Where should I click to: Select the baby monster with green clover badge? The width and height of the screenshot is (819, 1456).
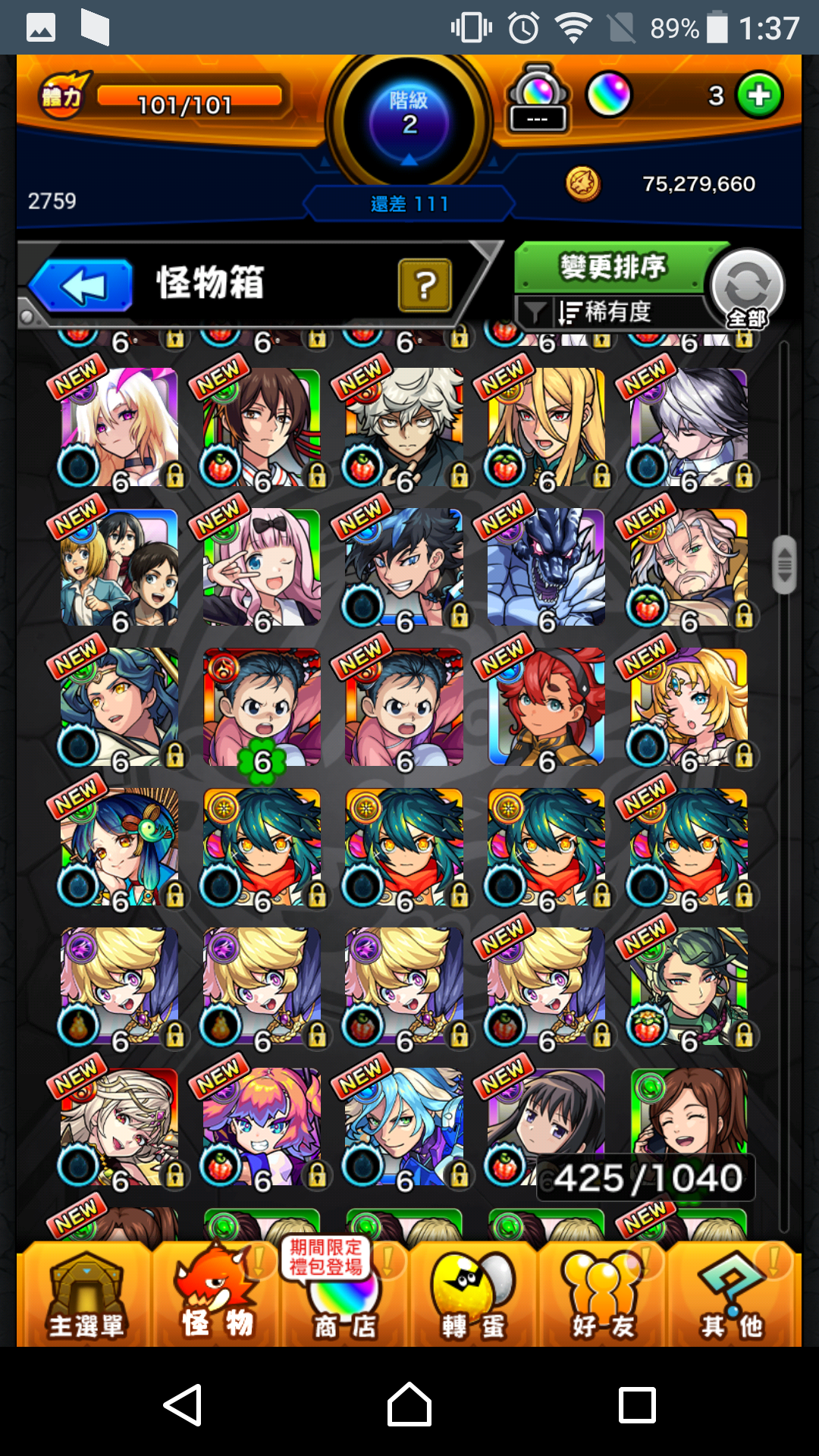pyautogui.click(x=262, y=708)
